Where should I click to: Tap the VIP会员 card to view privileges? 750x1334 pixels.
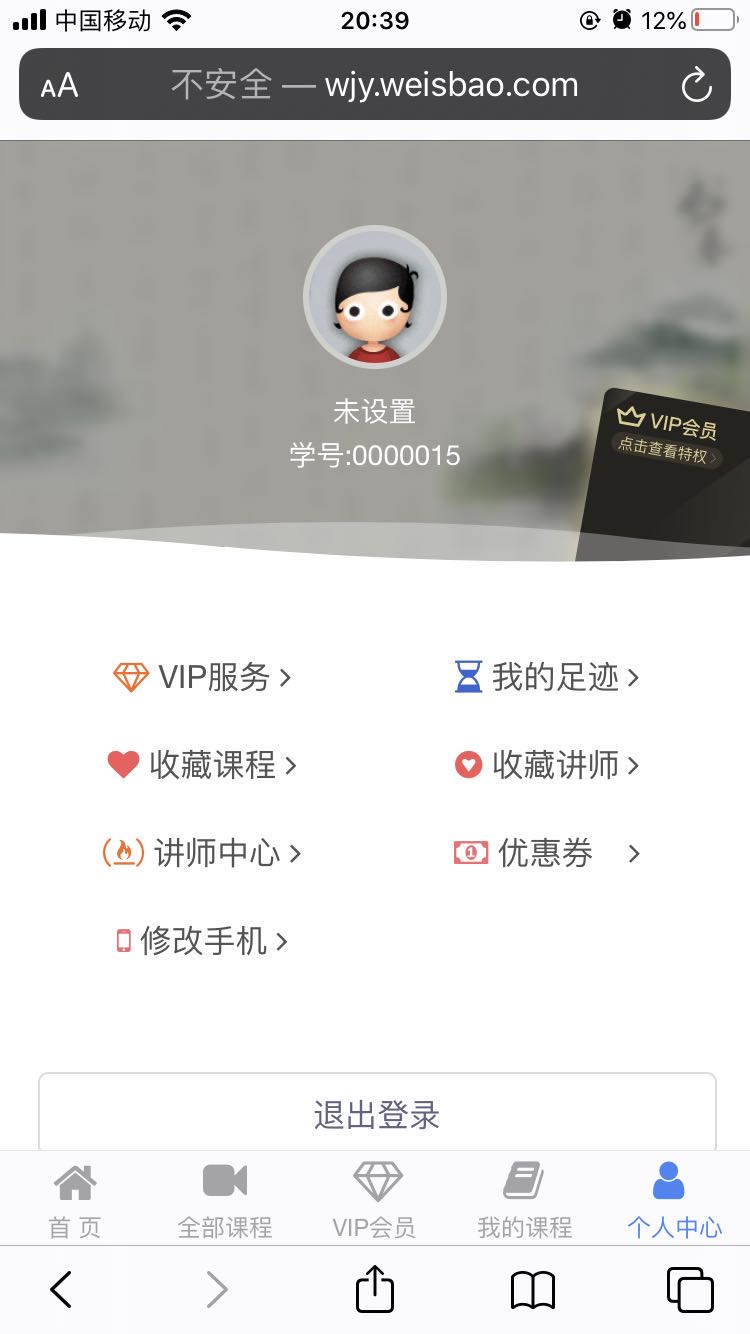(x=668, y=442)
